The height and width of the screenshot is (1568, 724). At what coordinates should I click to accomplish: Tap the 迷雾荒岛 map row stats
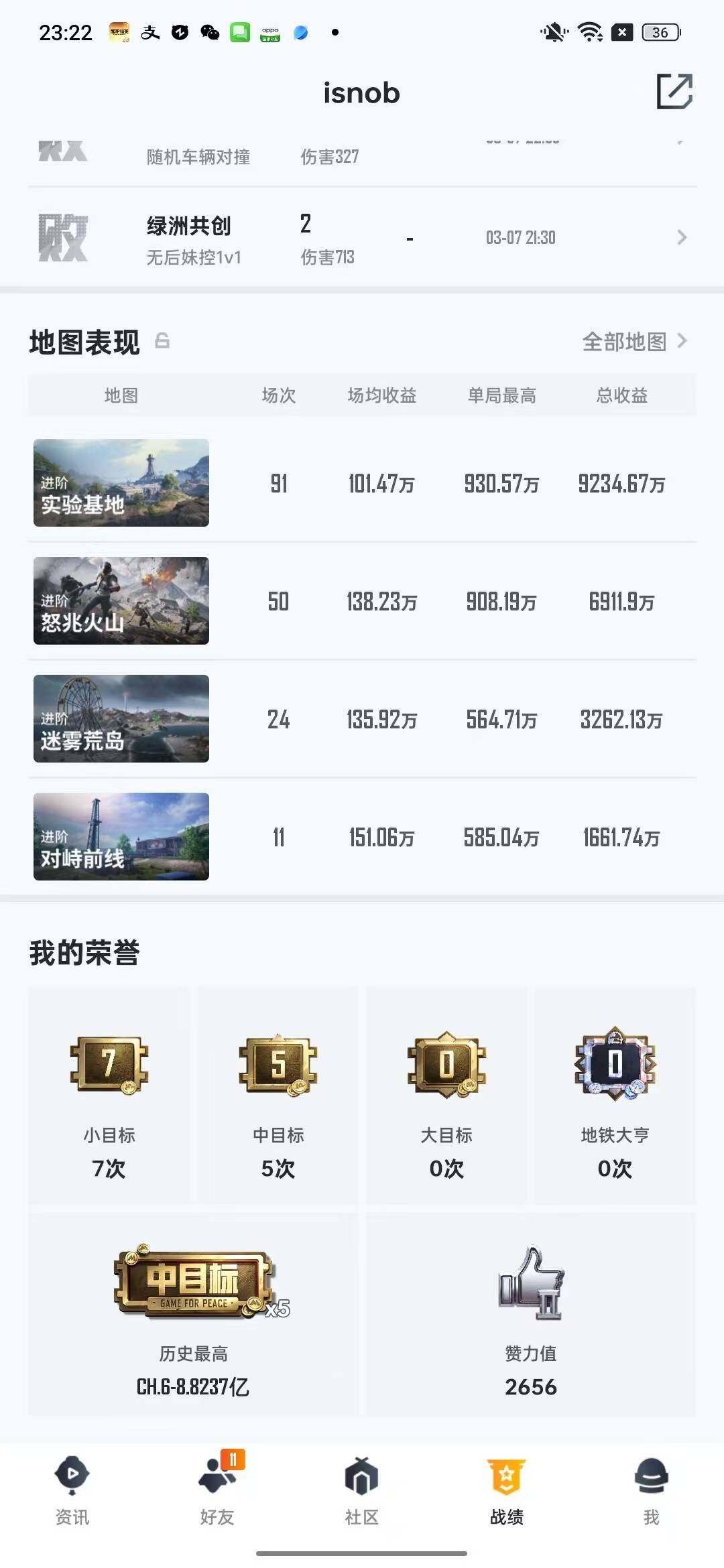(362, 720)
